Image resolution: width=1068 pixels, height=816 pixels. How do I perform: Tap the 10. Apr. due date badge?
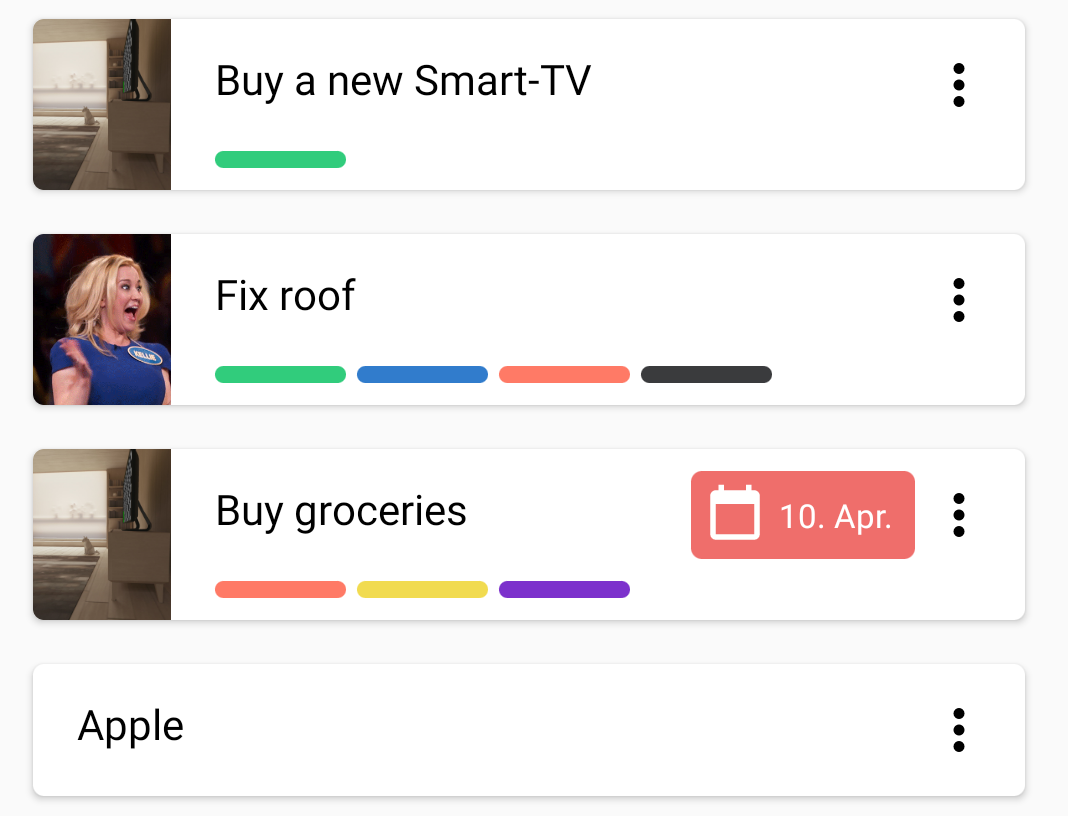pyautogui.click(x=802, y=515)
